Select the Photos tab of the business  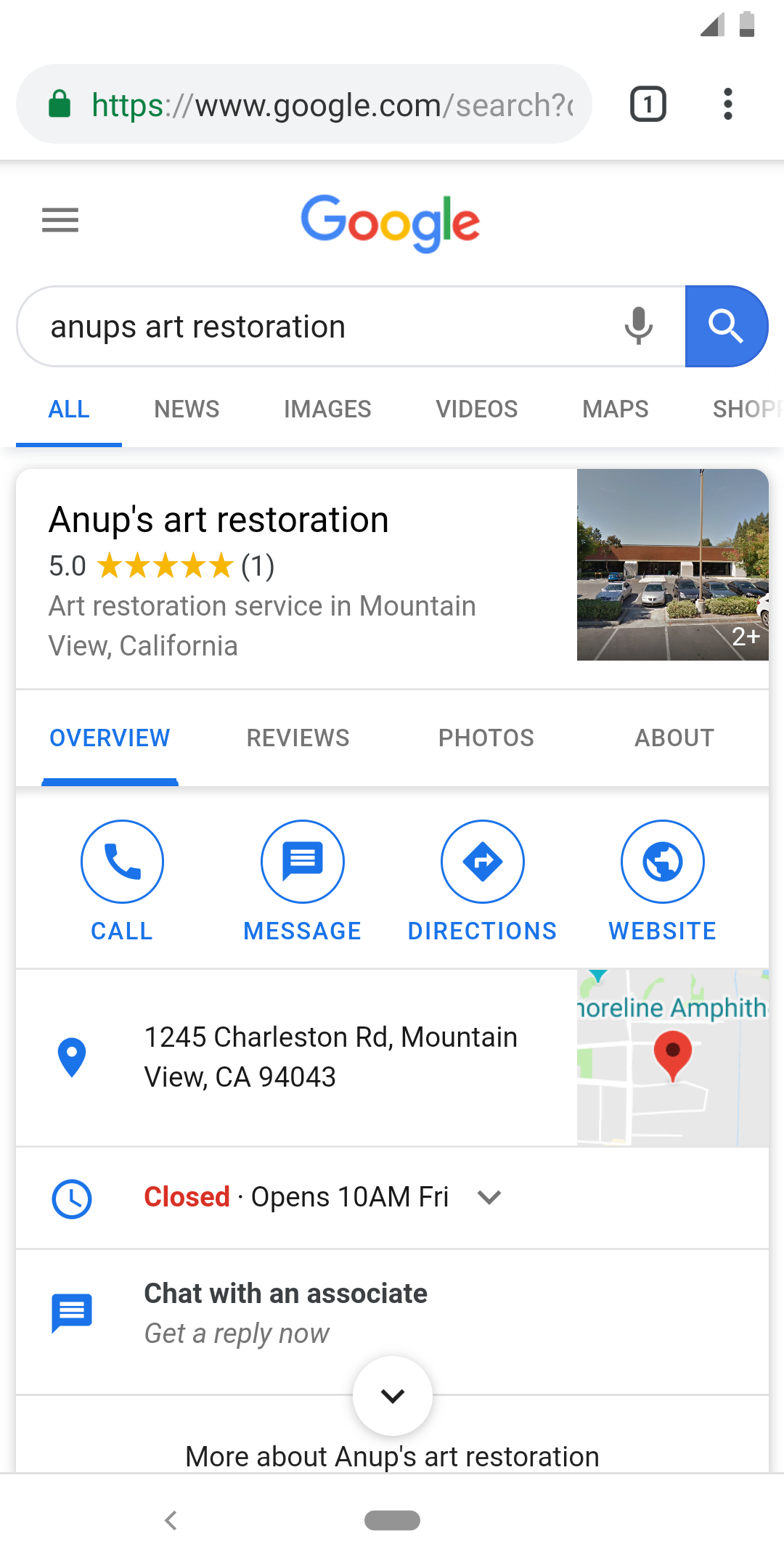(486, 738)
